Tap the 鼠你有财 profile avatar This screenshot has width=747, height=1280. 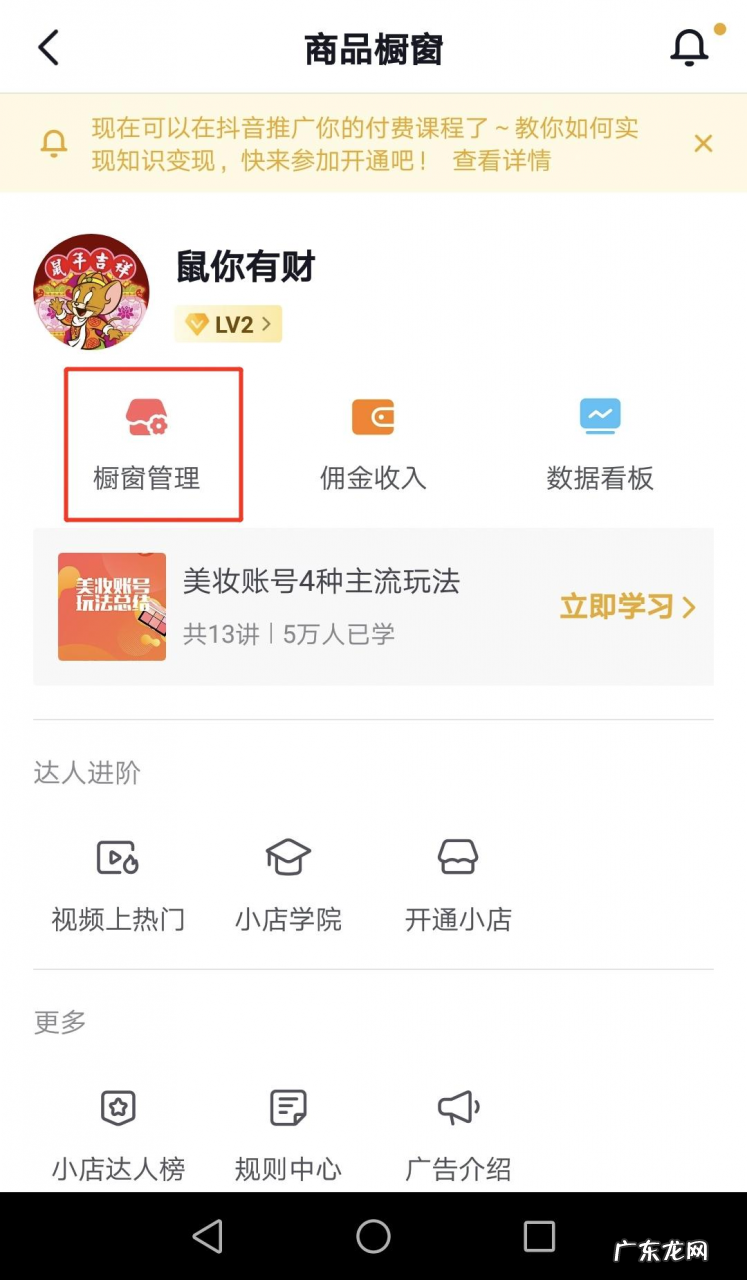[x=91, y=292]
